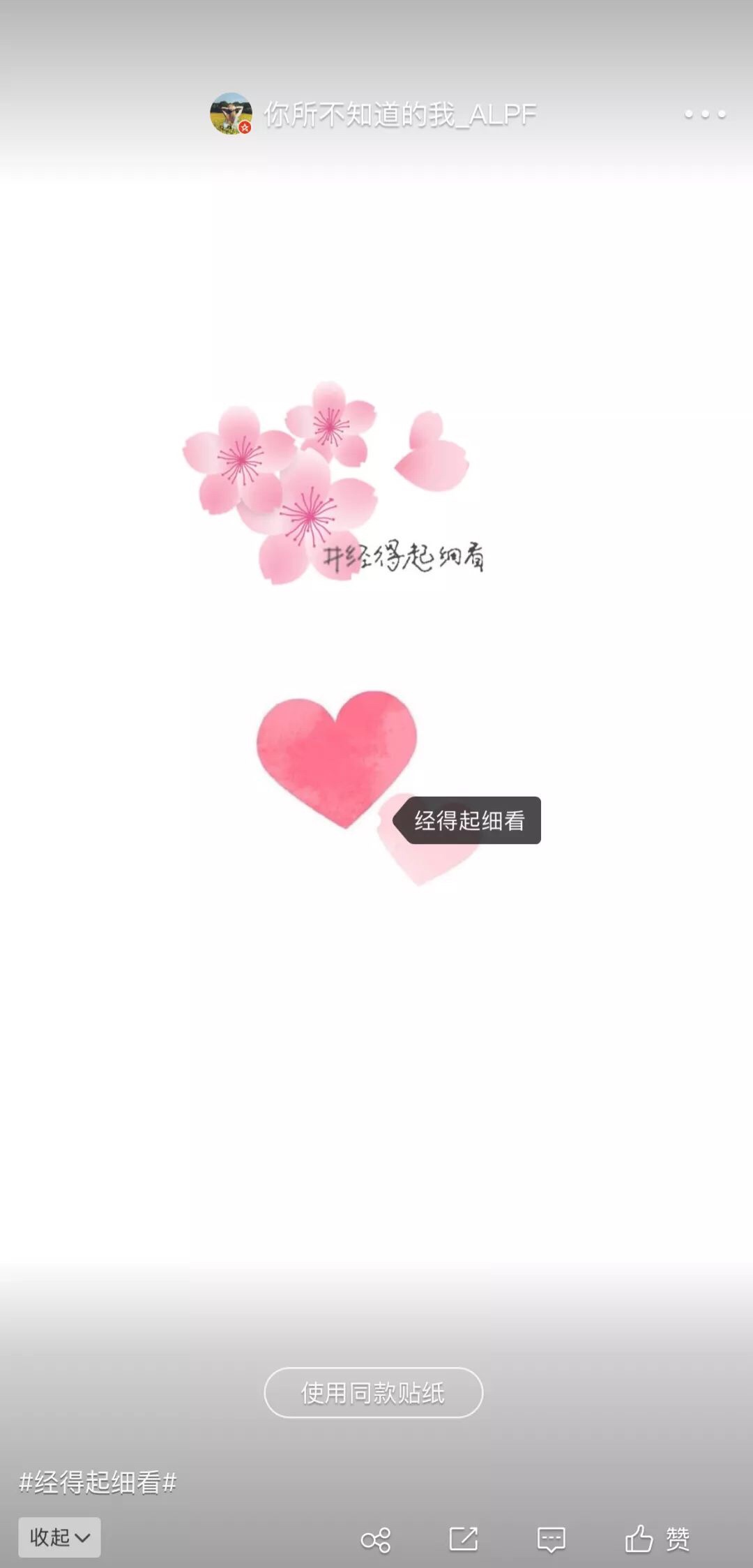Use the same sticker via 使用同款贴纸
Screen dimensions: 753x1568
pos(373,1393)
